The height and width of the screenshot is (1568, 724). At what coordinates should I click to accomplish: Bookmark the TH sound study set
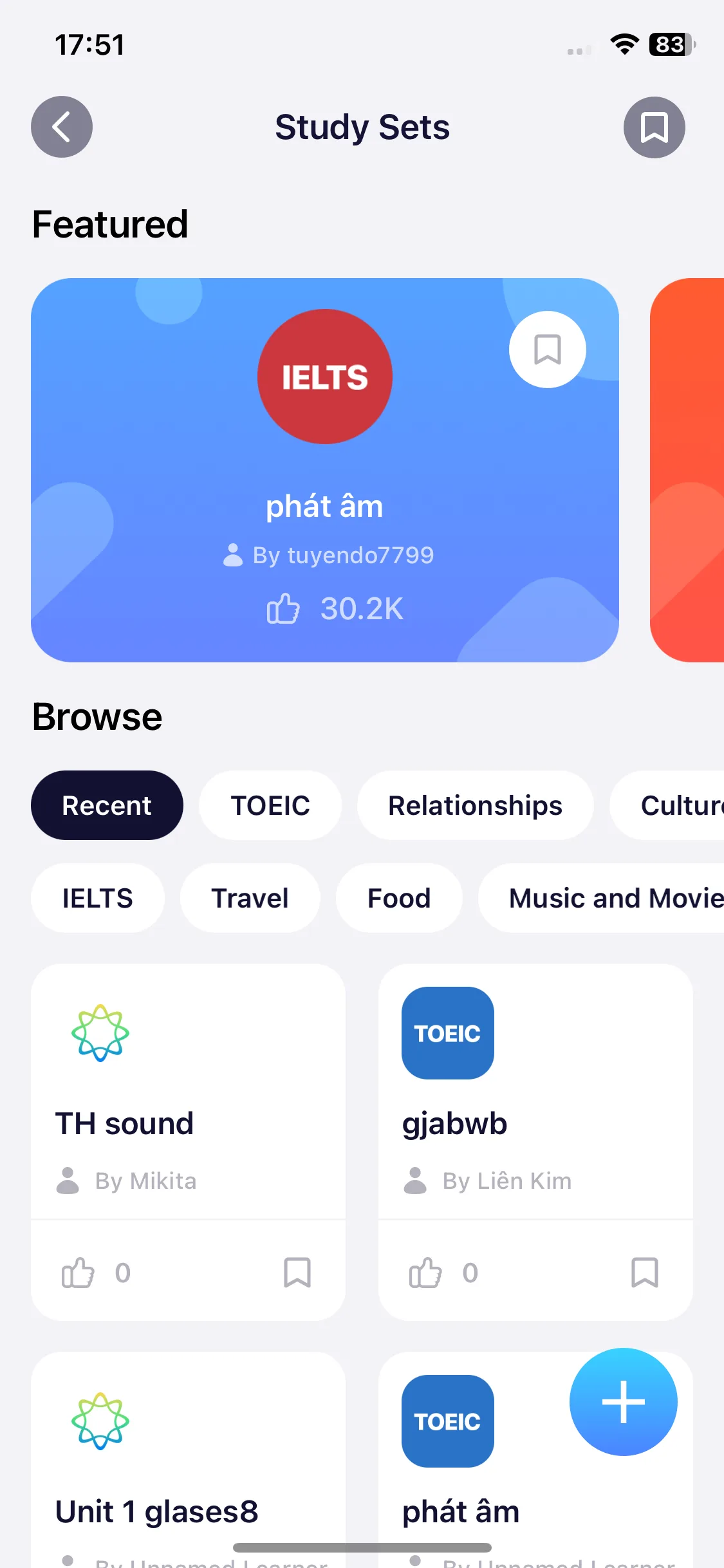pos(297,1273)
